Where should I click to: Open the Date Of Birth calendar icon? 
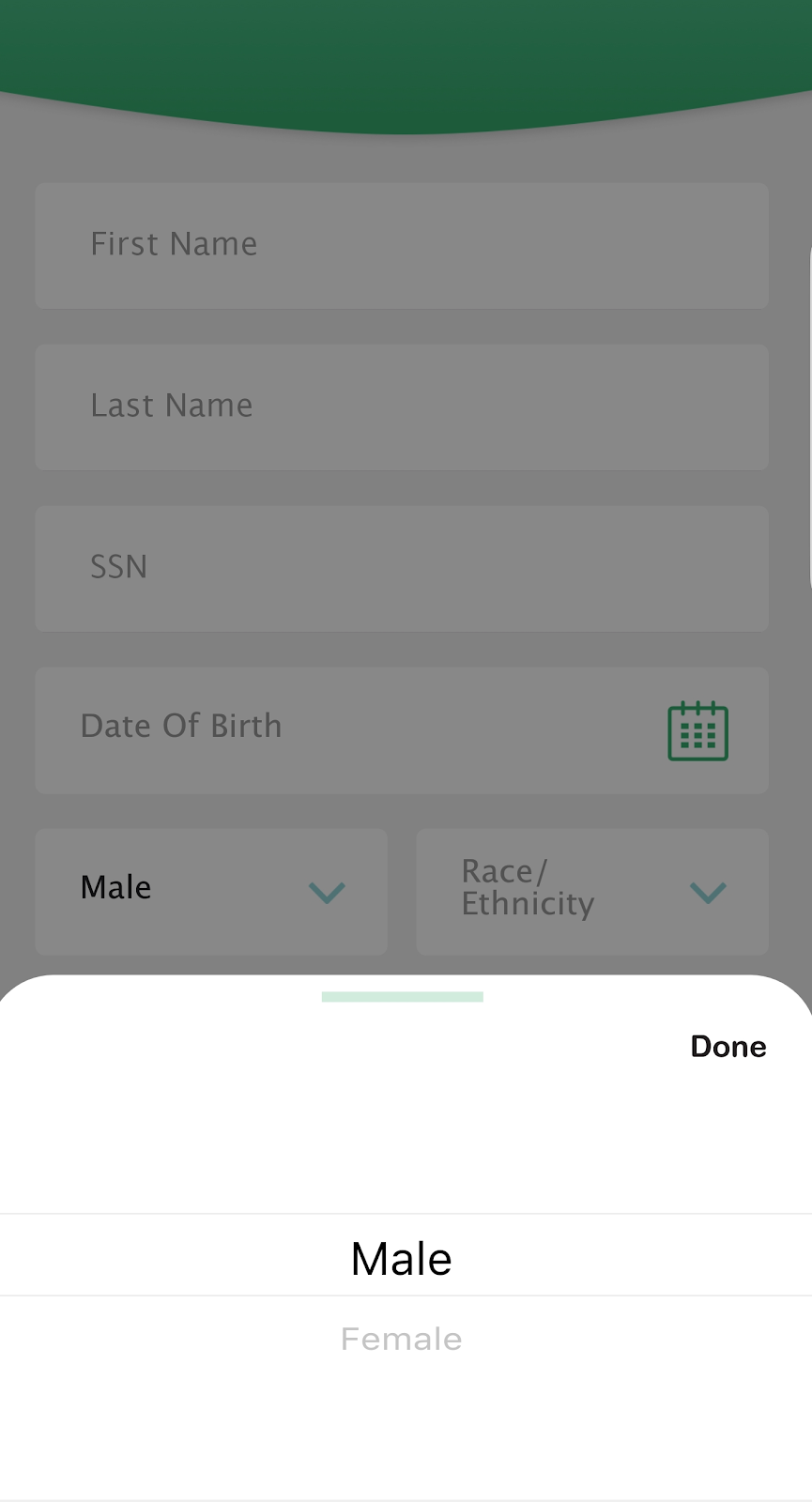697,730
